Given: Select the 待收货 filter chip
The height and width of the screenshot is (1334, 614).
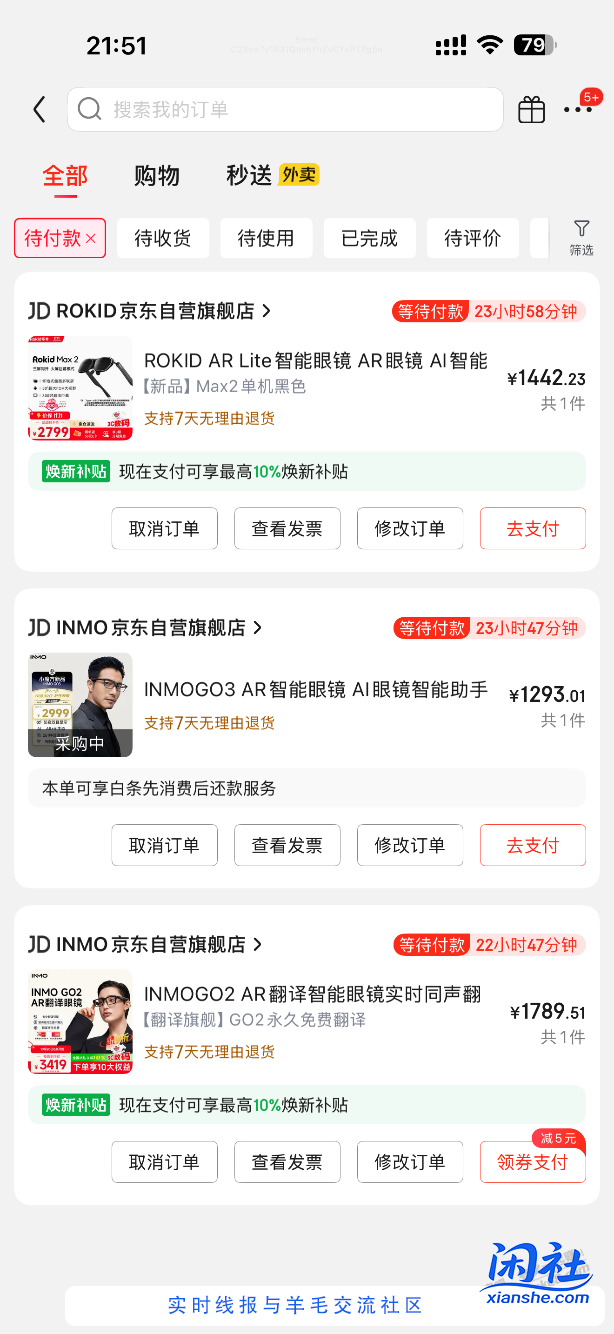Looking at the screenshot, I should pyautogui.click(x=163, y=238).
